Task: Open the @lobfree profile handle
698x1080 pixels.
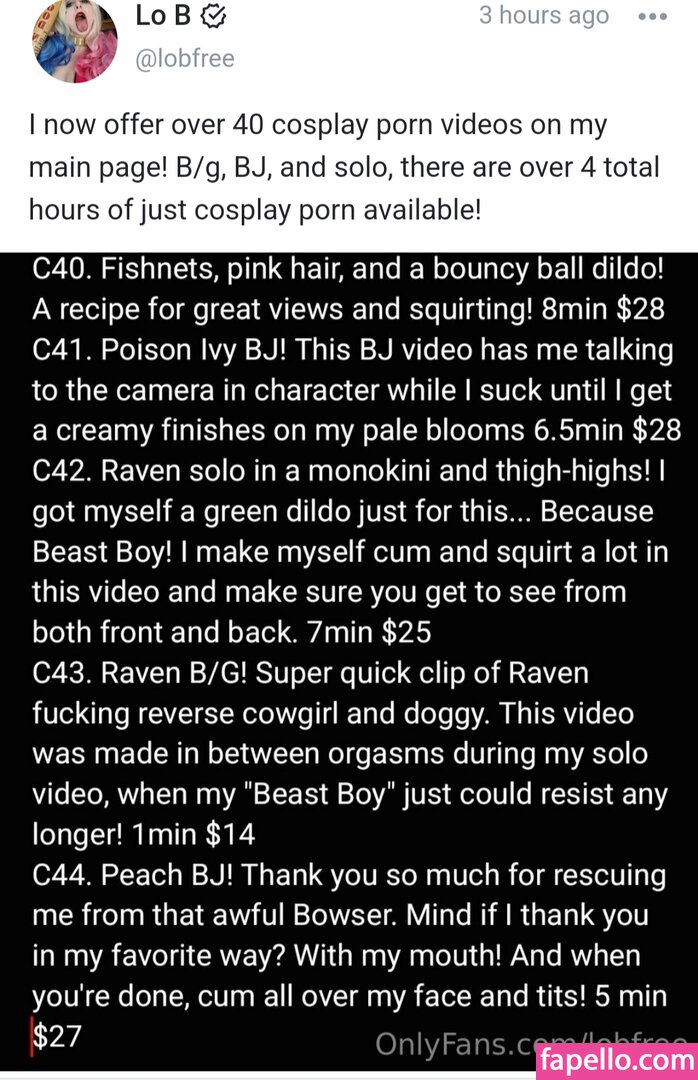Action: pos(184,58)
